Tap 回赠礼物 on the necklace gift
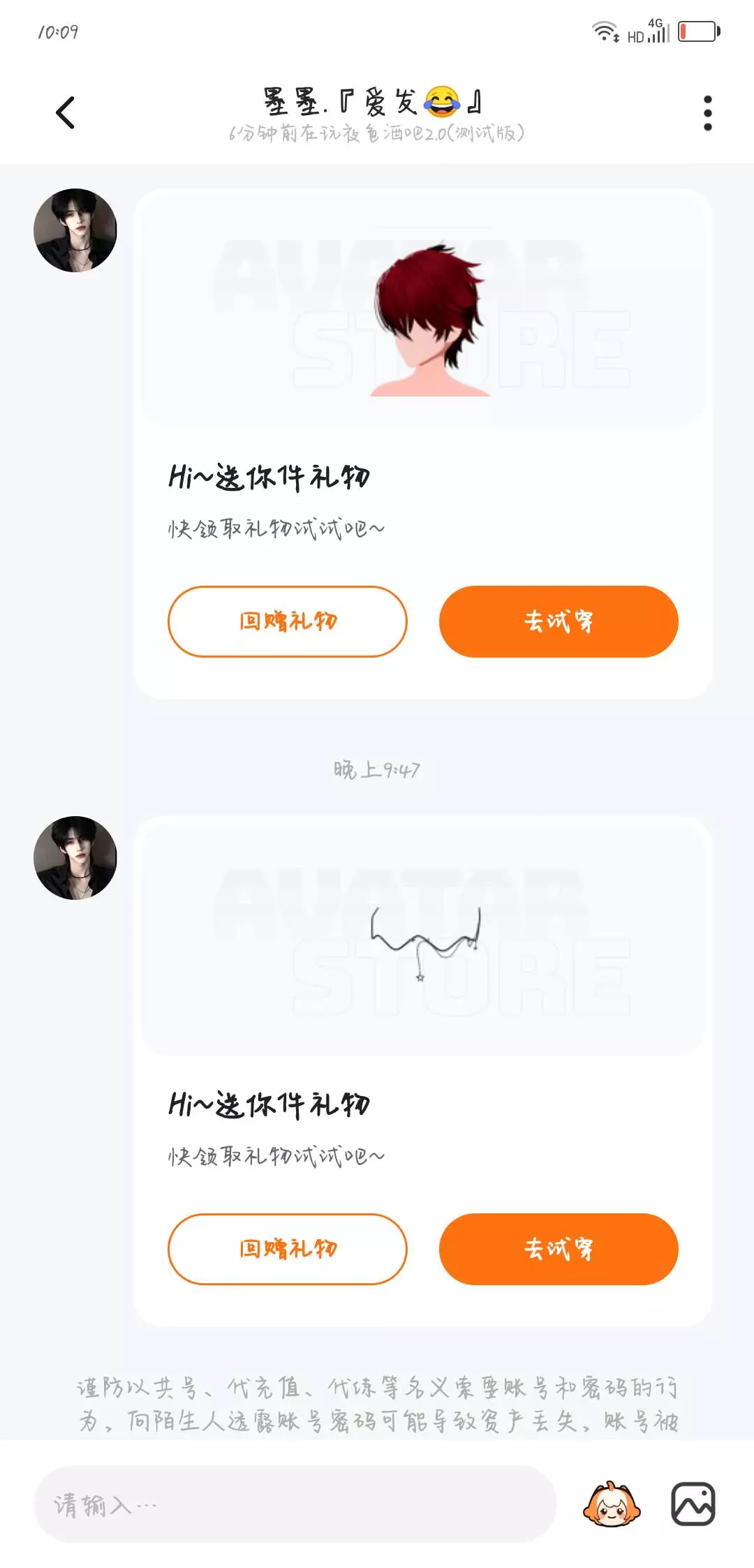The width and height of the screenshot is (754, 1568). click(x=287, y=1248)
